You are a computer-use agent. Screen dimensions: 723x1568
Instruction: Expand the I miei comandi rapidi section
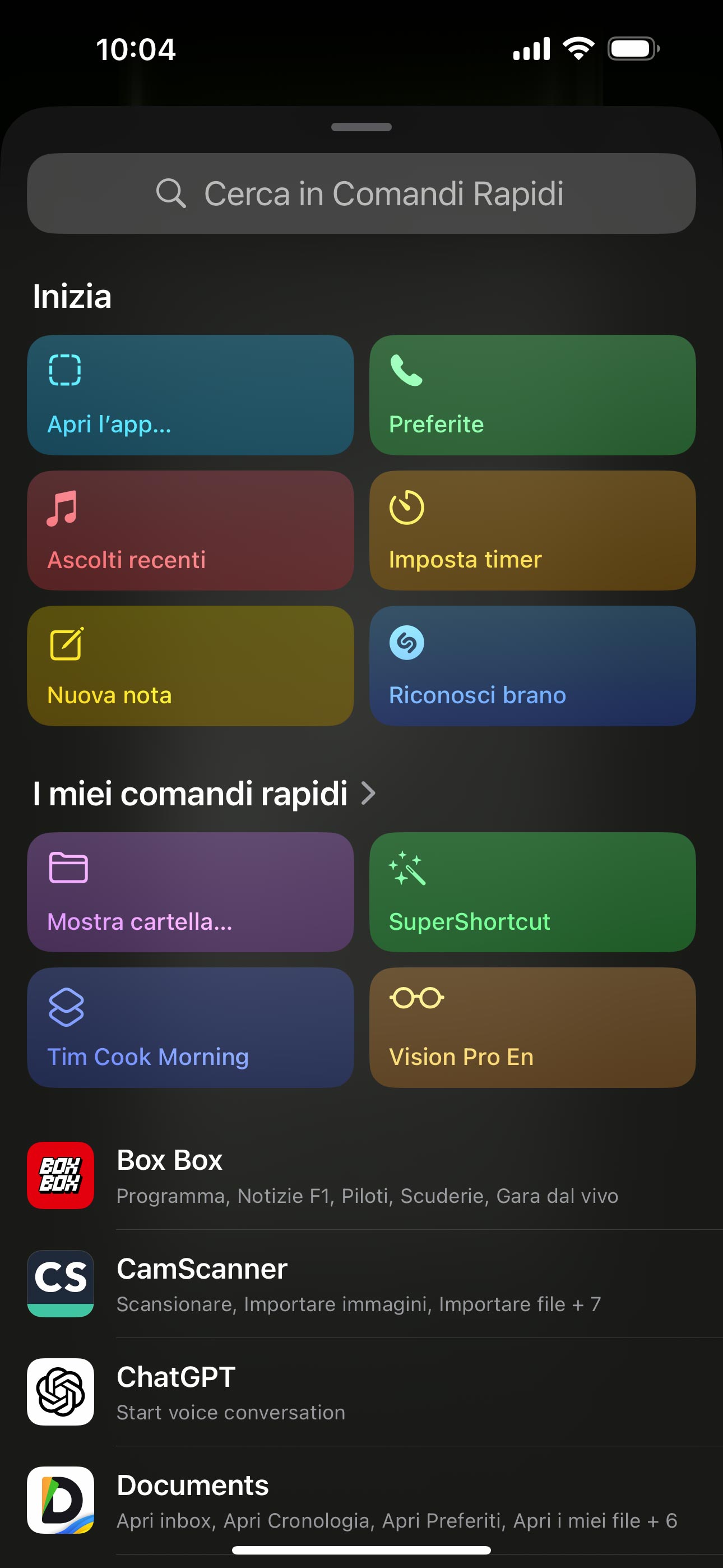205,794
